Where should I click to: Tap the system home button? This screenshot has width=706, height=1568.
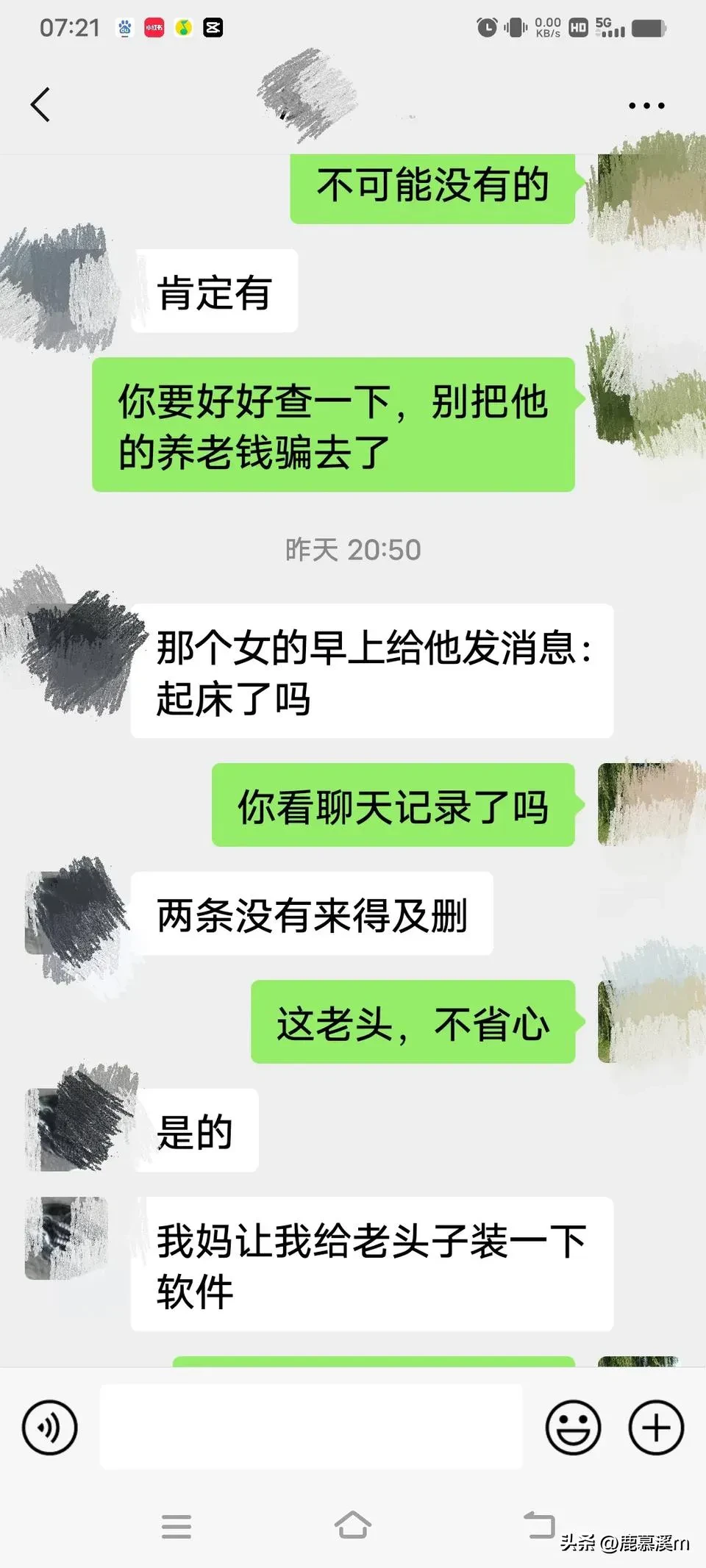click(x=353, y=1525)
